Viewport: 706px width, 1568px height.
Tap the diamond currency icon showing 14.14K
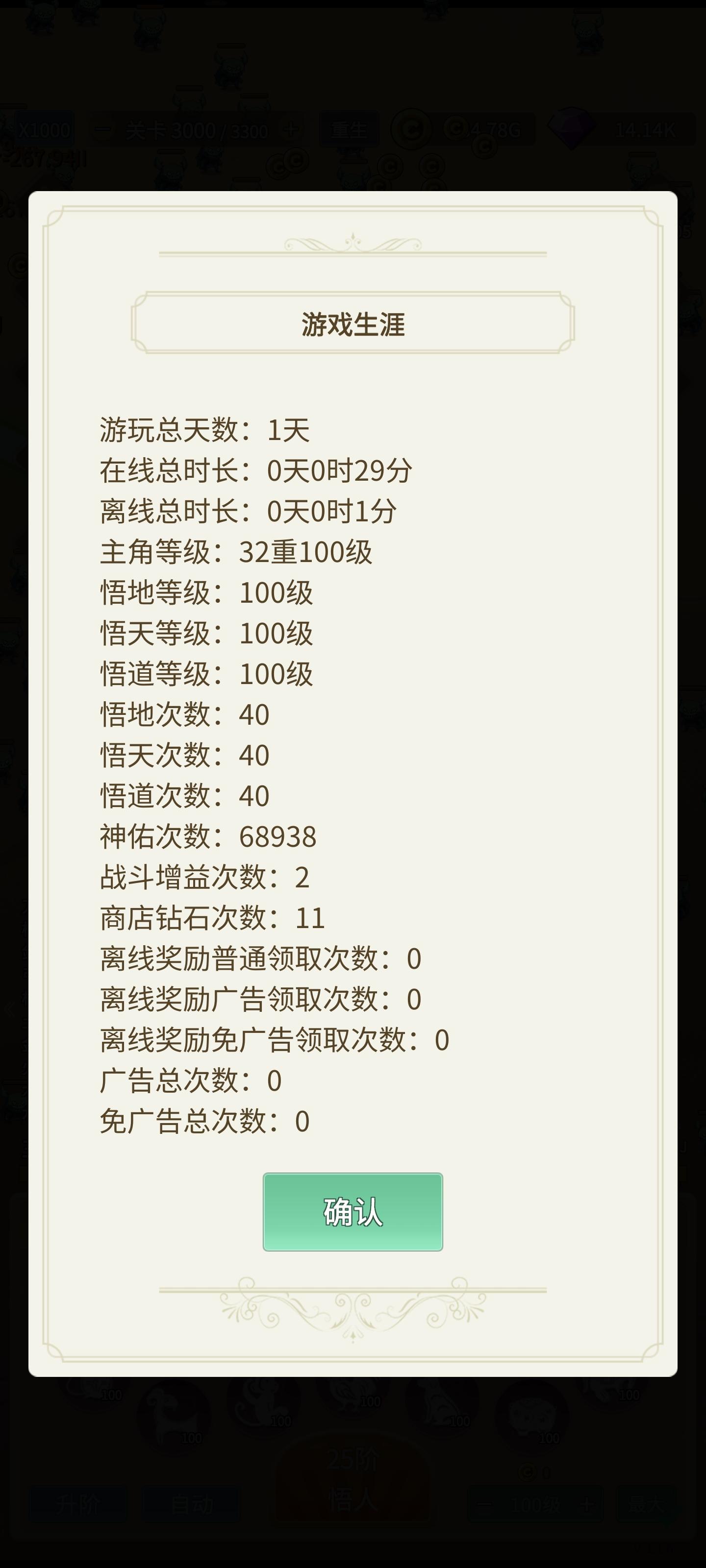(x=571, y=129)
